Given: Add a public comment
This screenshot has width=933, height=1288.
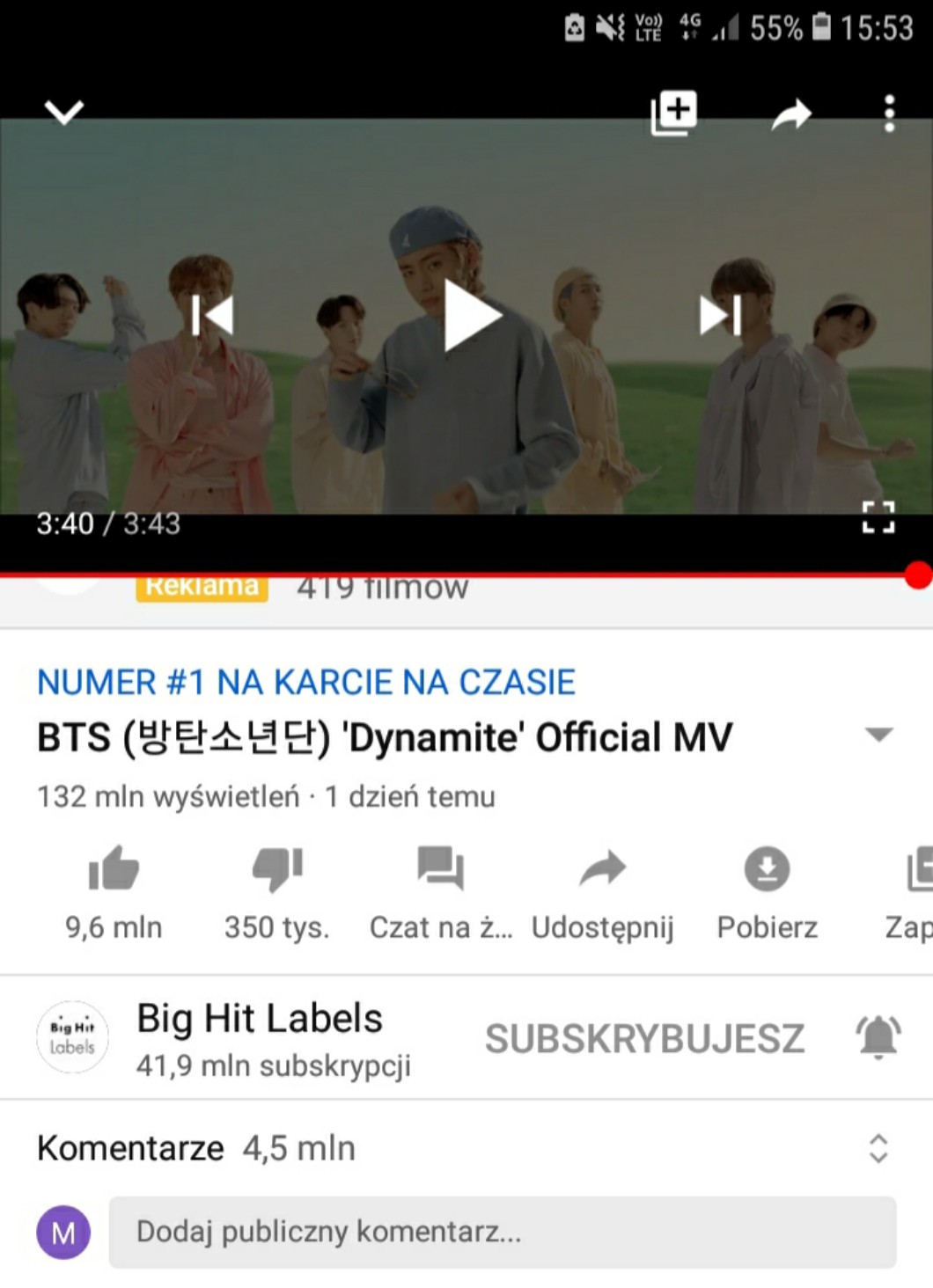Looking at the screenshot, I should (502, 1232).
